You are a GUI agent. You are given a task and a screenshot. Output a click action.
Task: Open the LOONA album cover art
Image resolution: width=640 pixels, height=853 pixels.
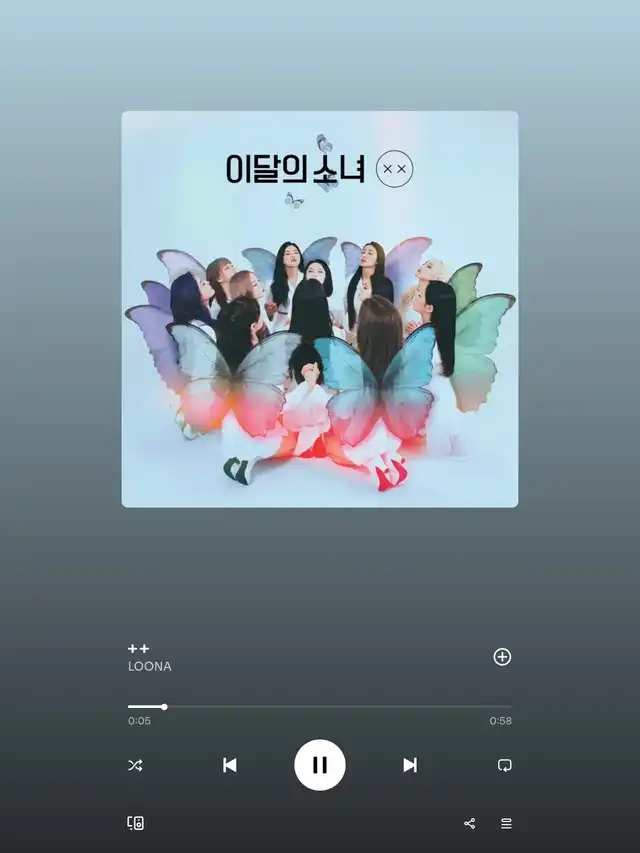click(320, 309)
